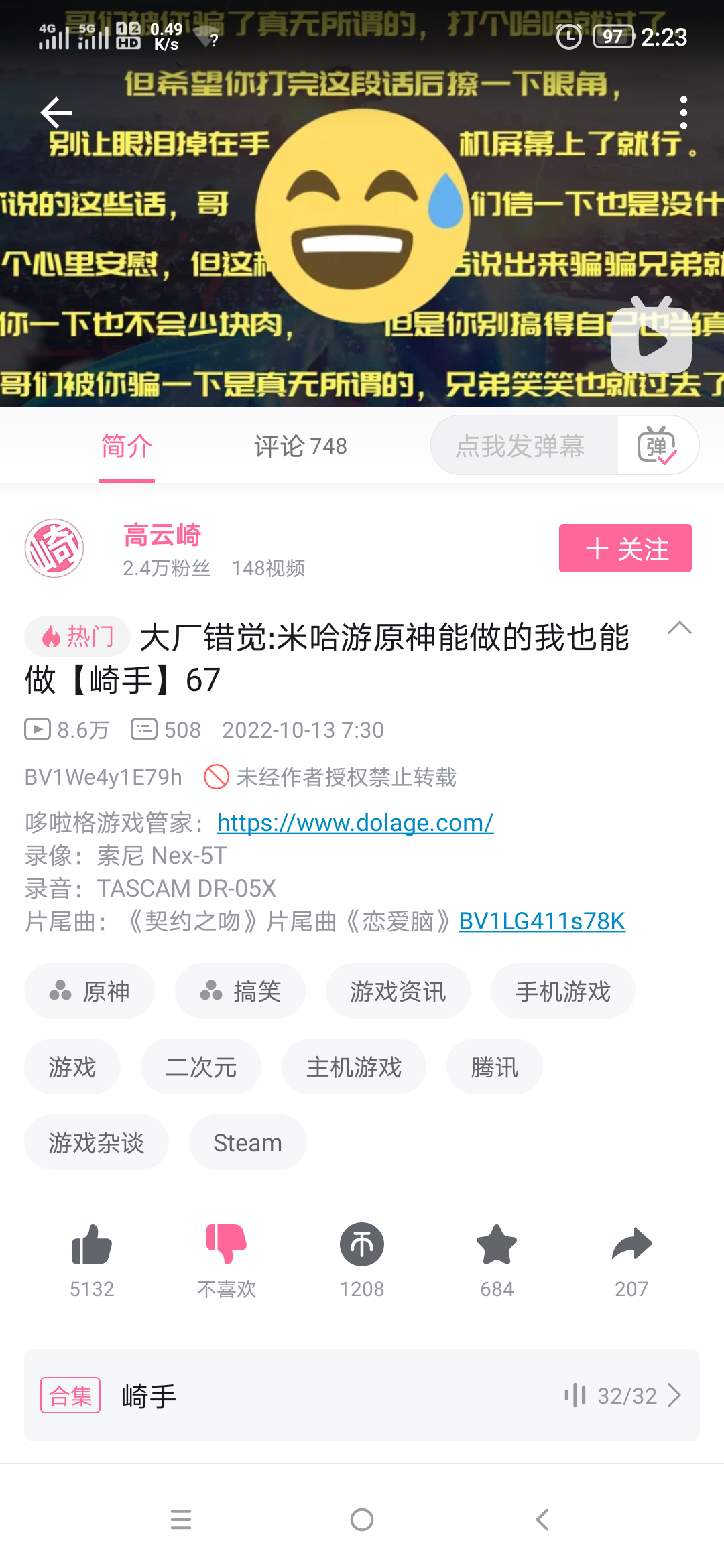Select the 原神 tag chip
724x1568 pixels.
pos(89,991)
